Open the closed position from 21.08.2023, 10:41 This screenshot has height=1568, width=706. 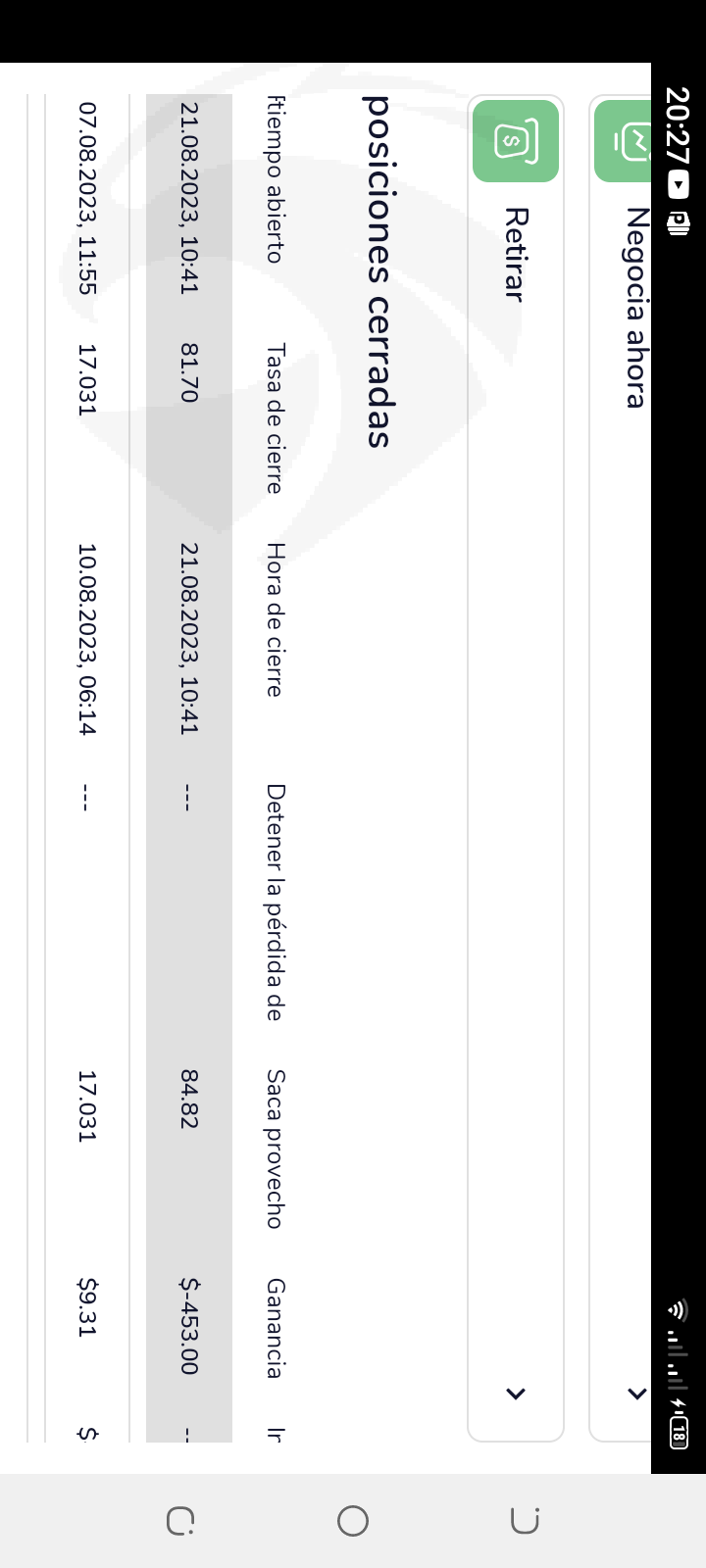pos(189,767)
